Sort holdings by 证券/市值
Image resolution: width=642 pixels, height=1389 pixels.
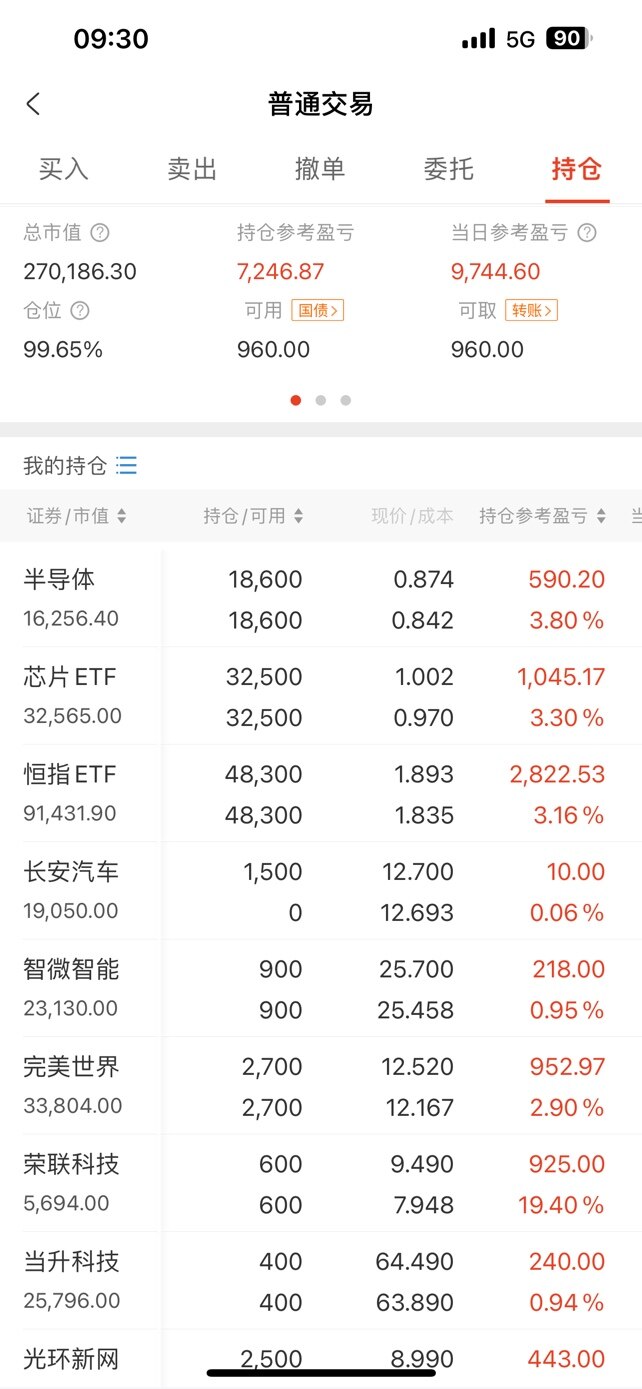[77, 516]
